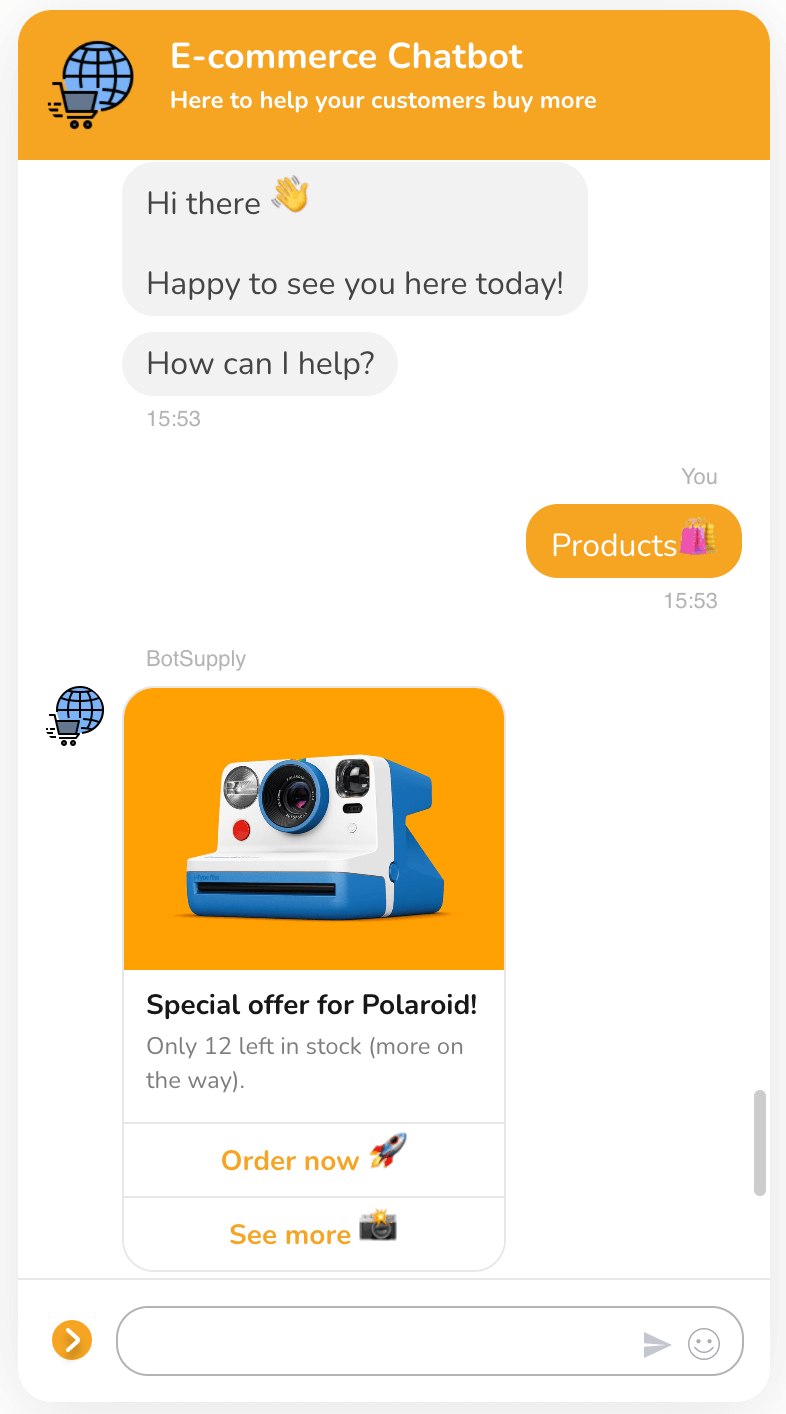786x1414 pixels.
Task: Send the message with the arrow icon
Action: pos(656,1344)
